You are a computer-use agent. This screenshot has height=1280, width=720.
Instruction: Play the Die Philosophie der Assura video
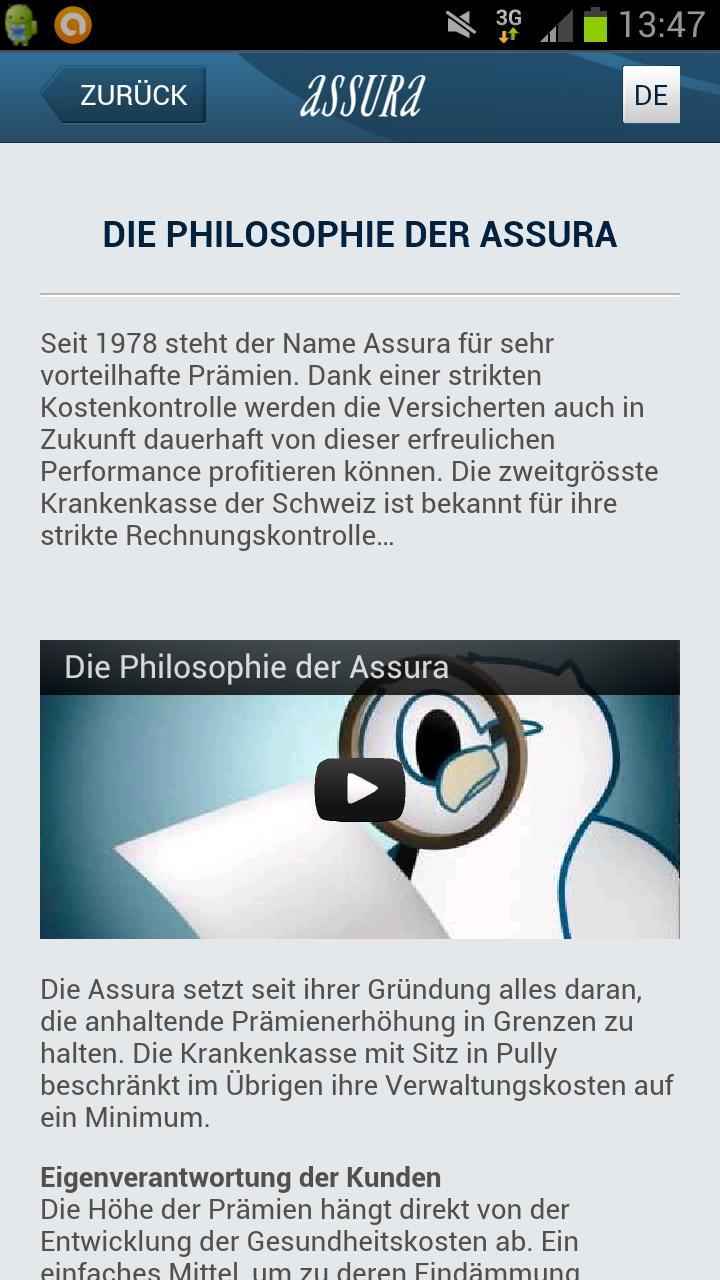(x=360, y=789)
